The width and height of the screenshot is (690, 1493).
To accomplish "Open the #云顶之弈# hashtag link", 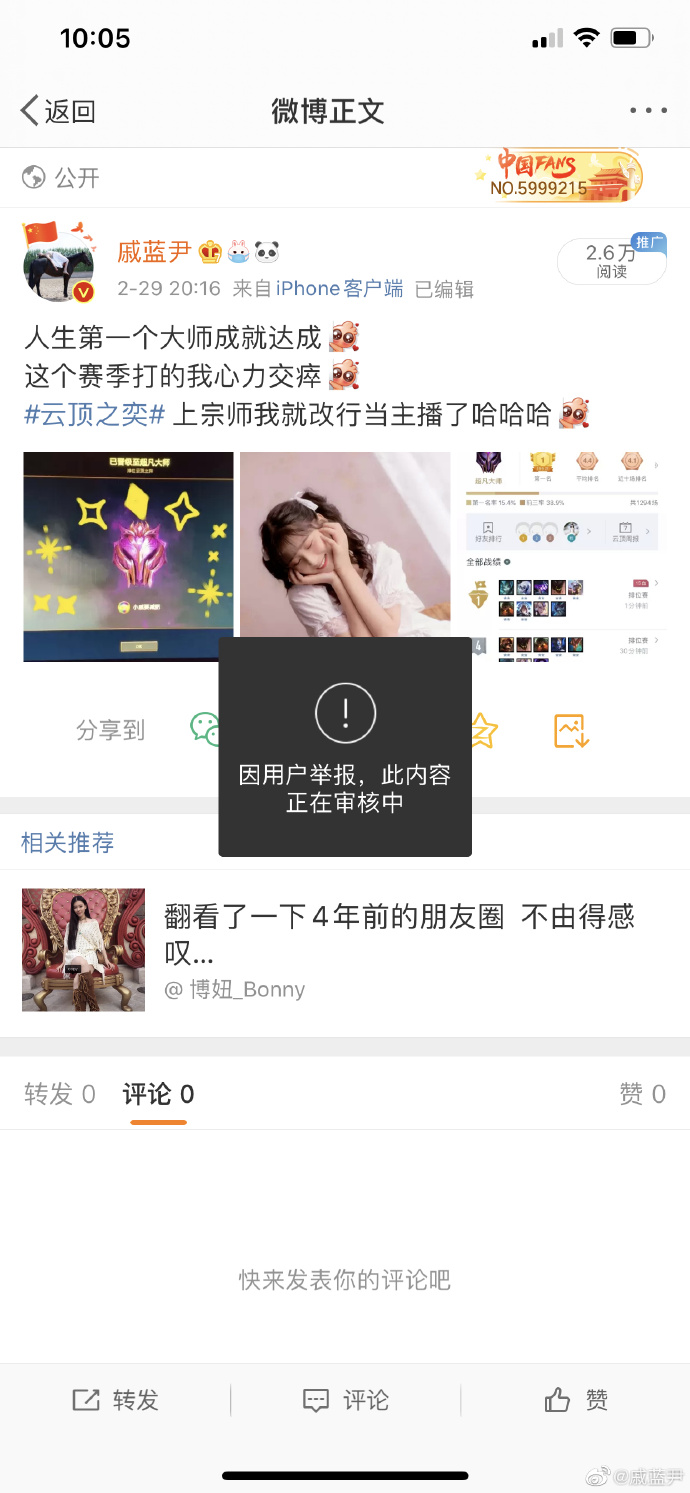I will pyautogui.click(x=94, y=414).
